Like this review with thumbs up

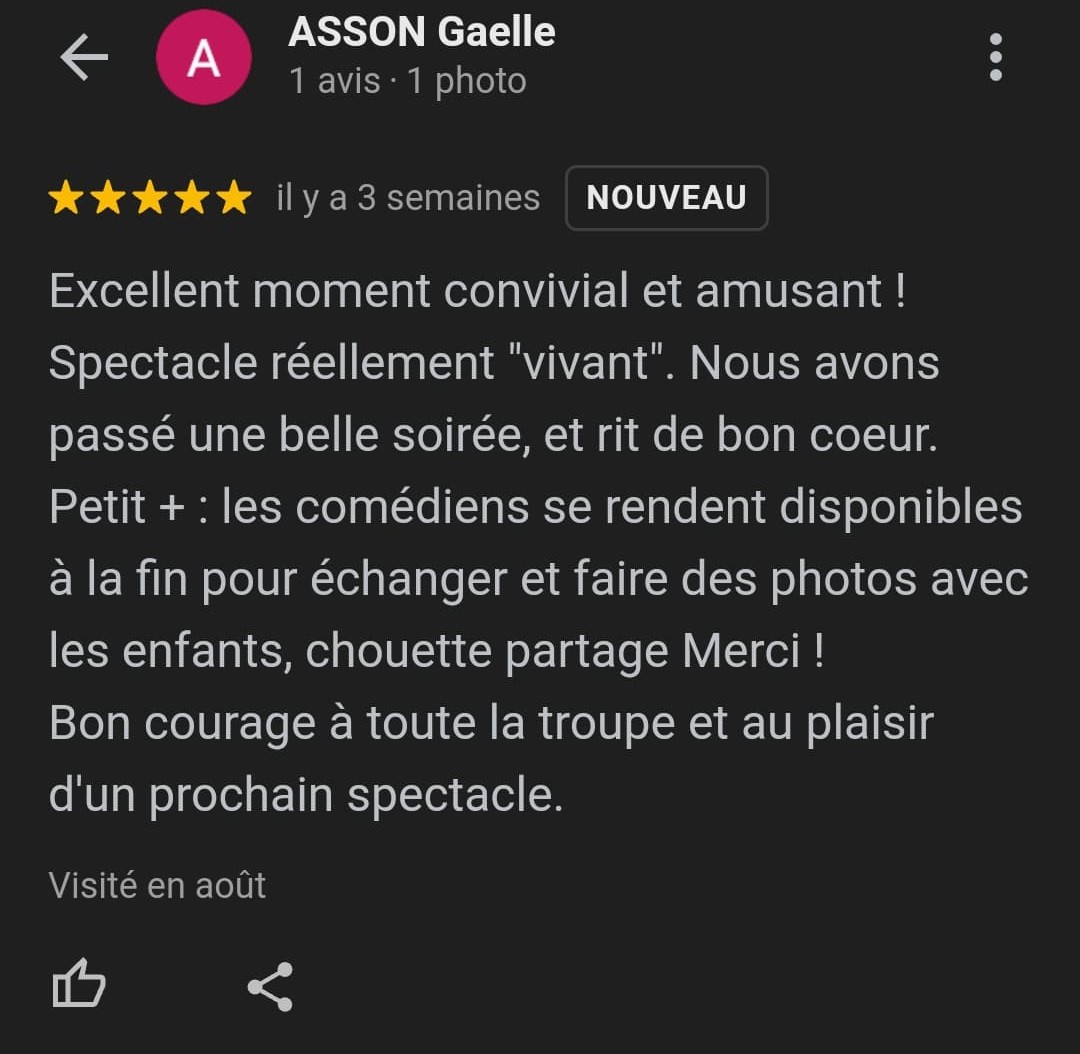coord(78,985)
